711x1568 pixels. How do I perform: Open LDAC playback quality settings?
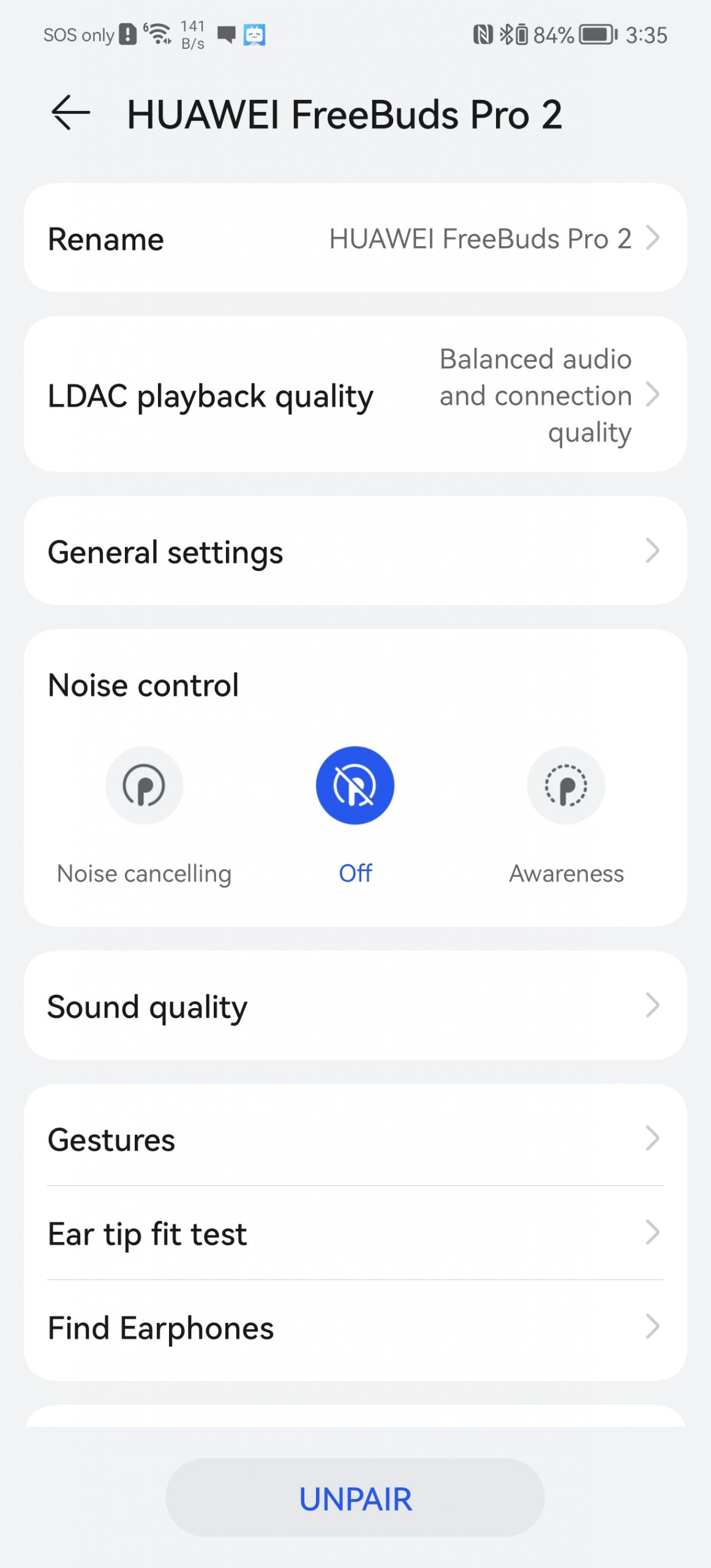tap(355, 395)
